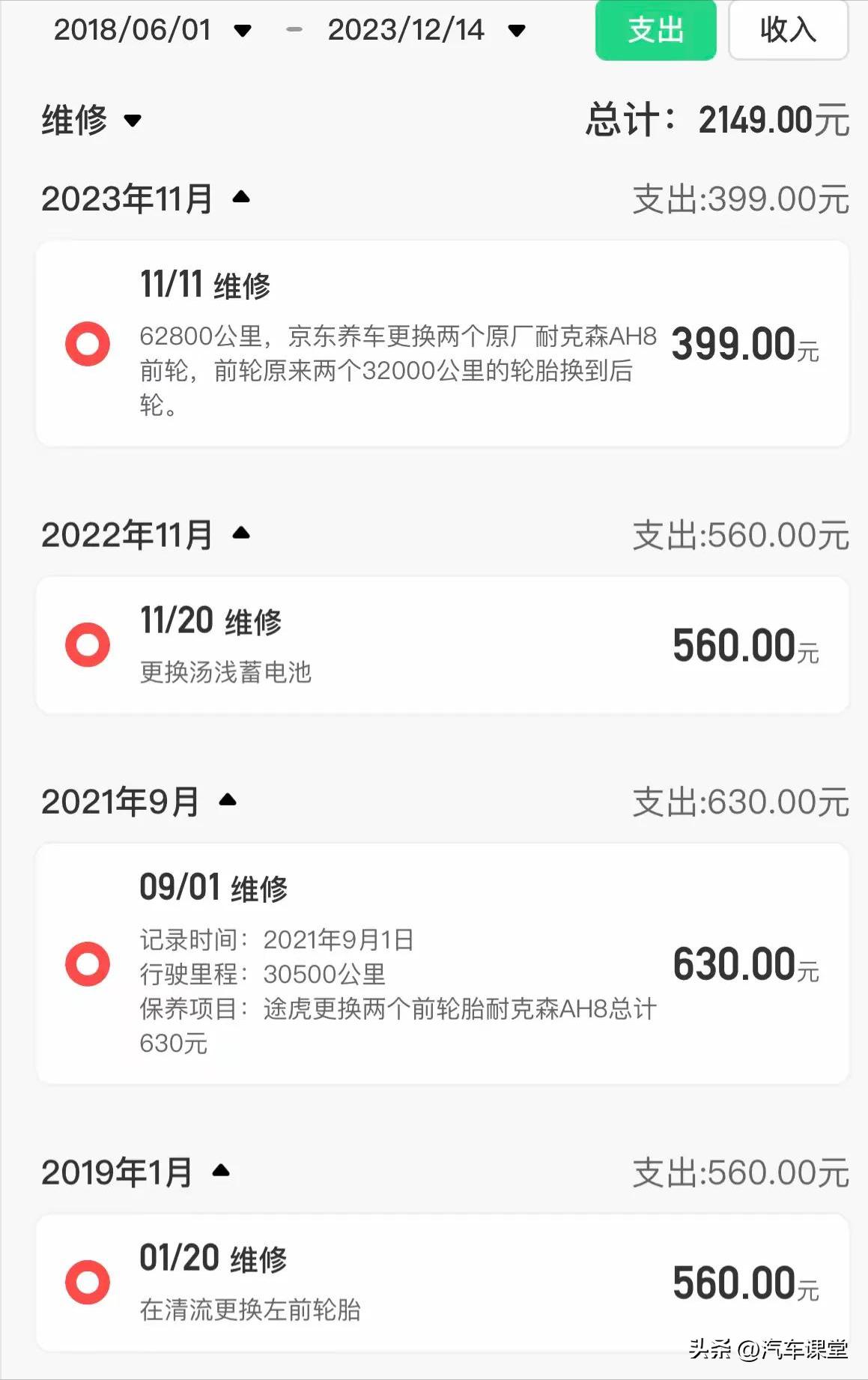Collapse the 2019年1月 section

221,1170
